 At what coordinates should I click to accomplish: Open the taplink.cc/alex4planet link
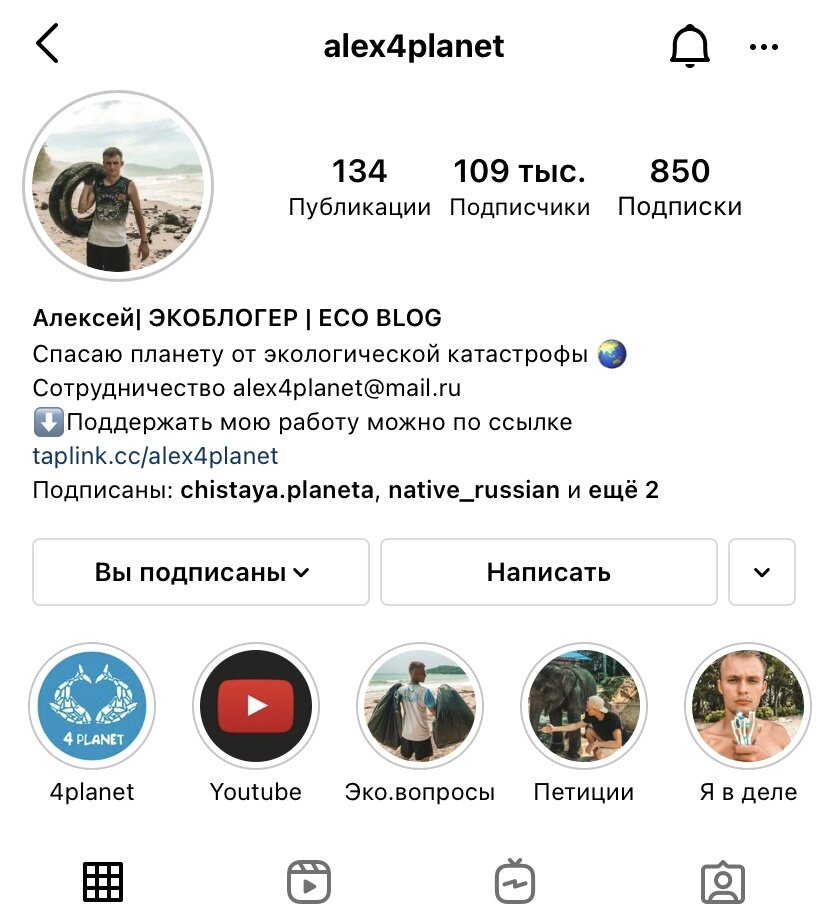point(155,456)
